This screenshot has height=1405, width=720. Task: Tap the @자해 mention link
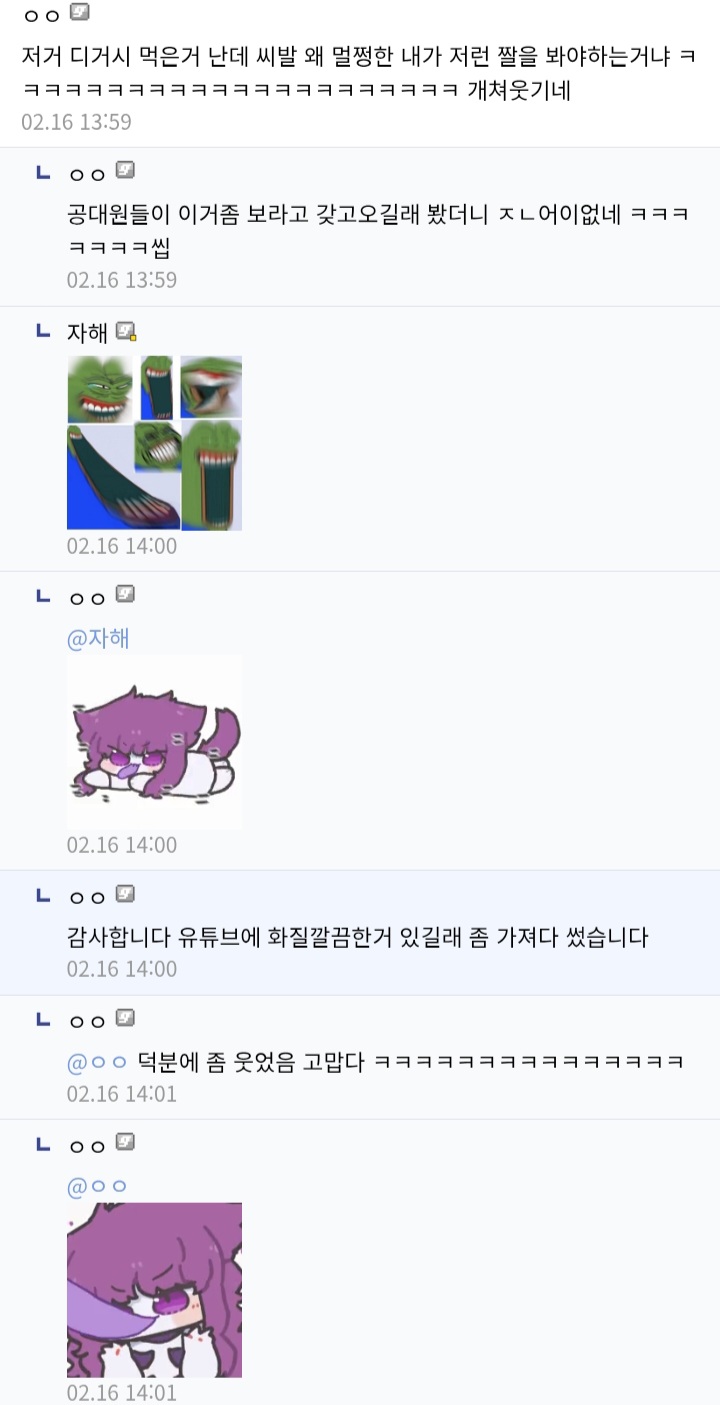point(98,638)
